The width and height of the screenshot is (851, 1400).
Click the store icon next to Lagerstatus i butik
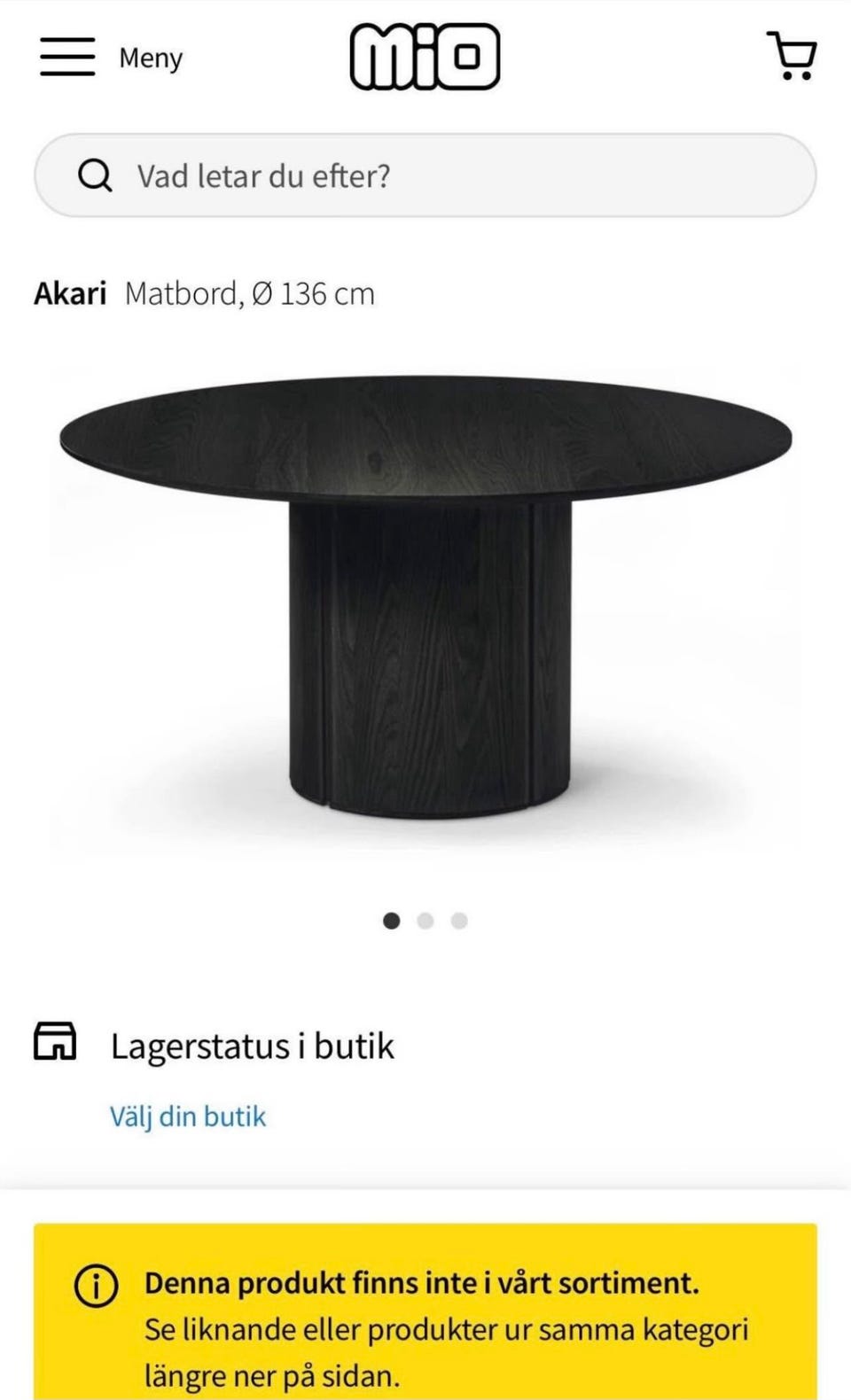pos(55,1044)
